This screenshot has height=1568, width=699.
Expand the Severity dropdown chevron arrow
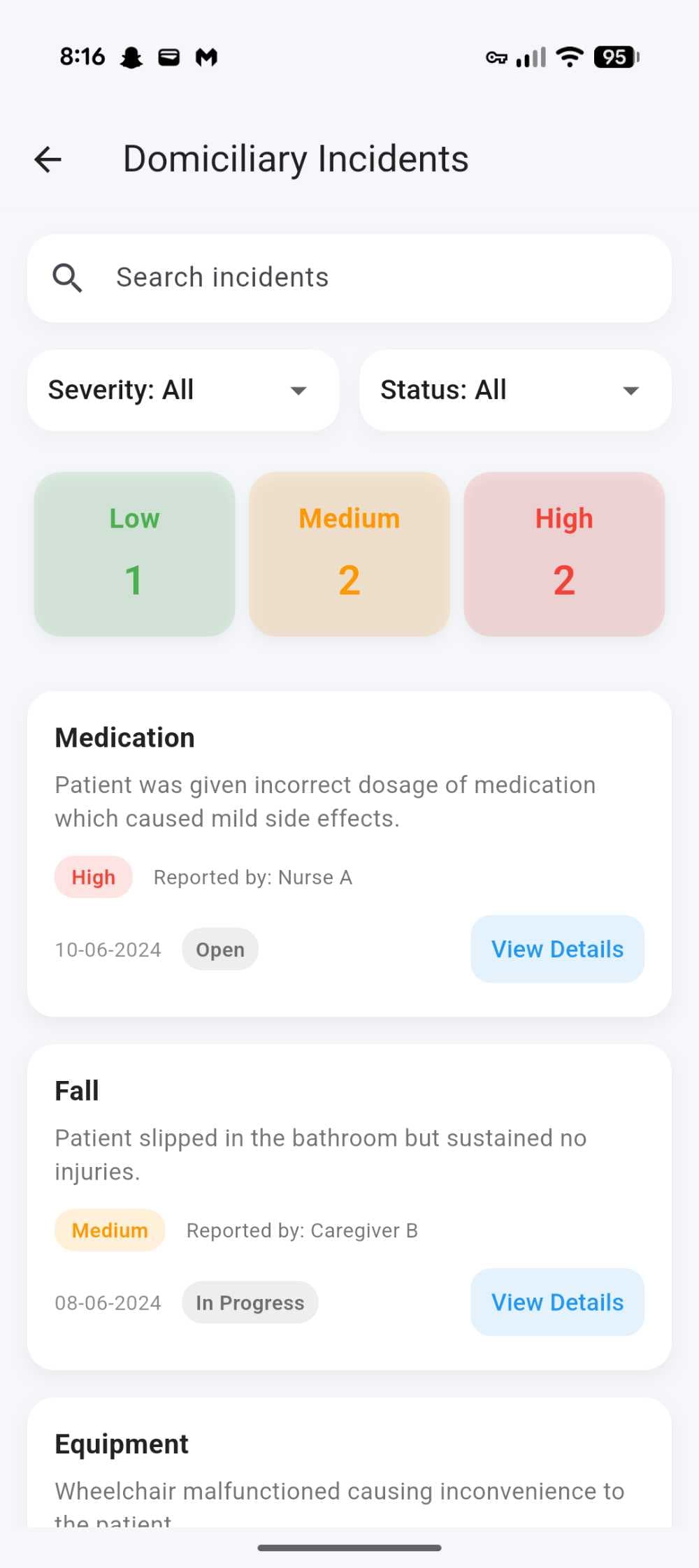(x=298, y=391)
